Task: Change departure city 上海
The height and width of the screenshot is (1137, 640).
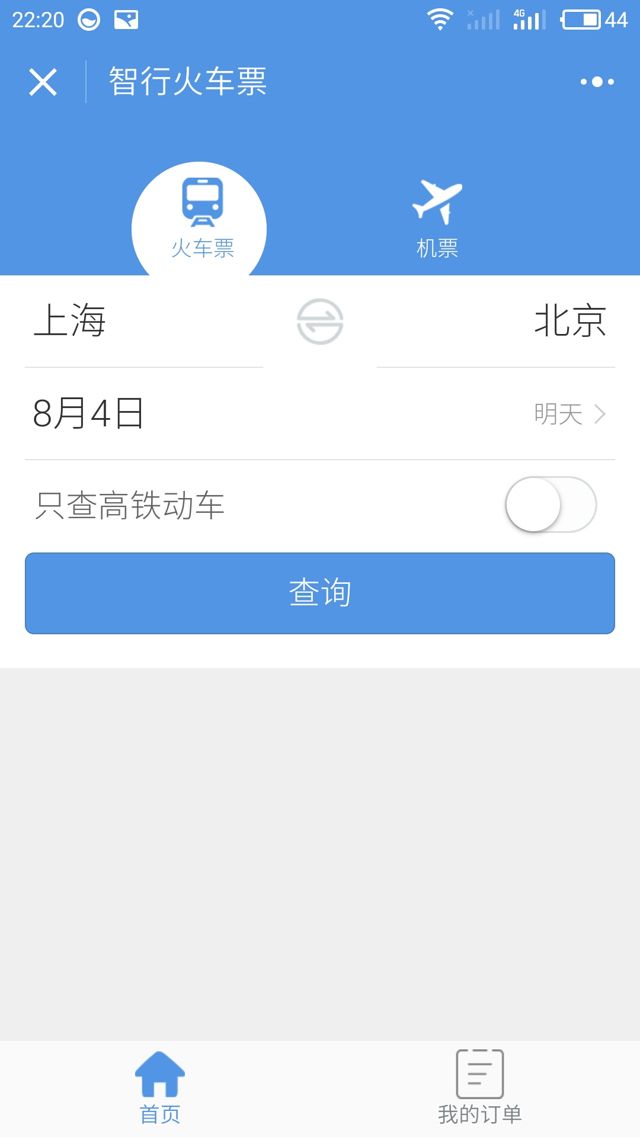Action: [x=70, y=322]
